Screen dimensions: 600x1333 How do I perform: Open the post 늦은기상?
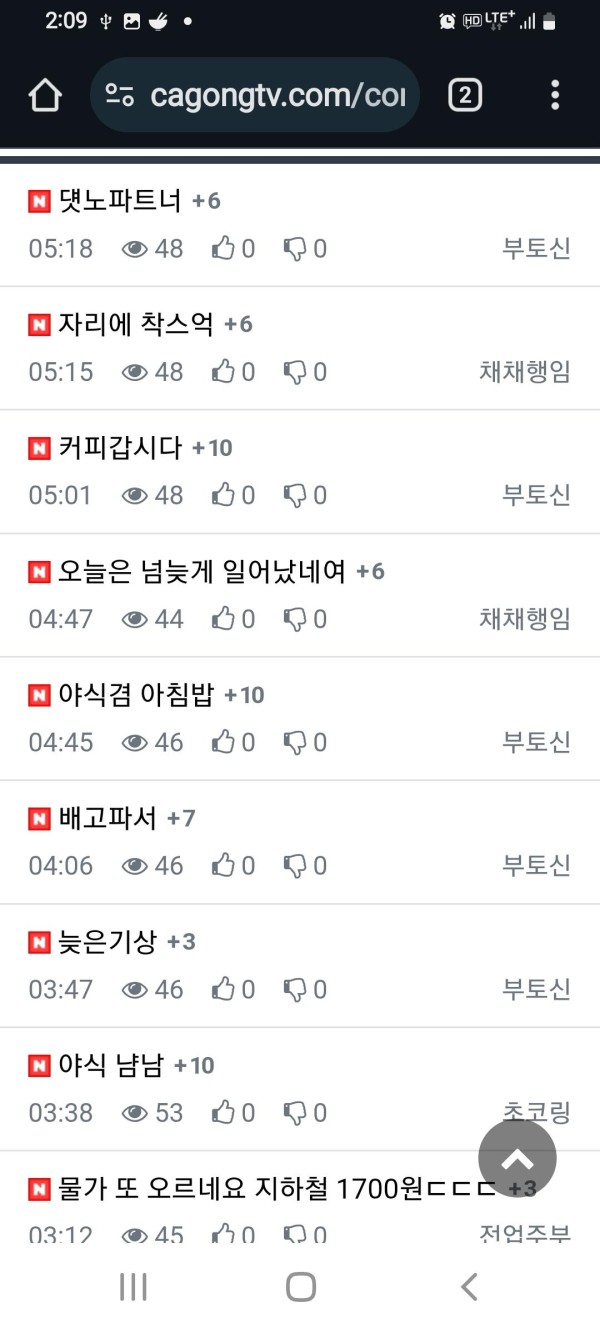108,942
